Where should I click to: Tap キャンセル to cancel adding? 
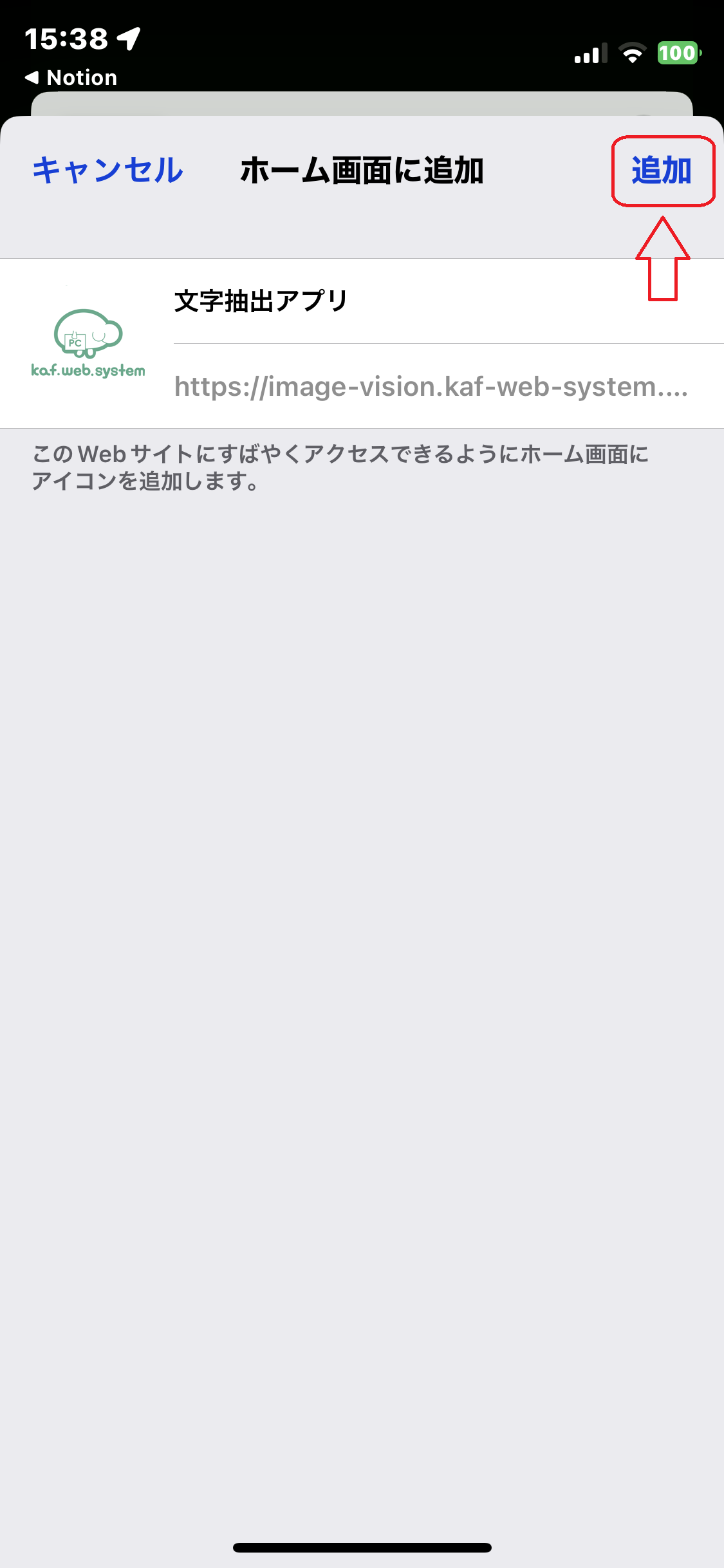pos(107,171)
